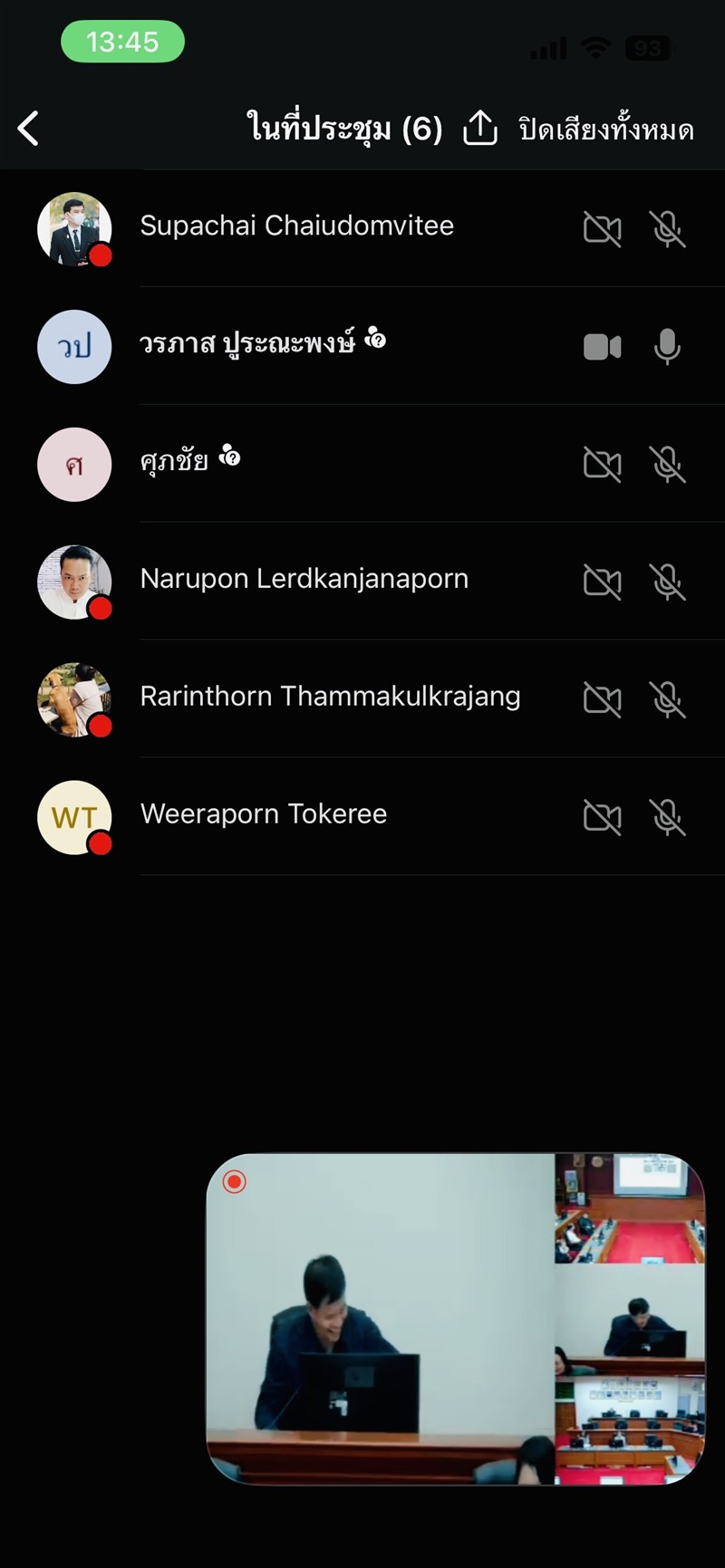Open Rarinthorn Thammakulkrajang's participant row
The width and height of the screenshot is (725, 1568).
coord(330,697)
